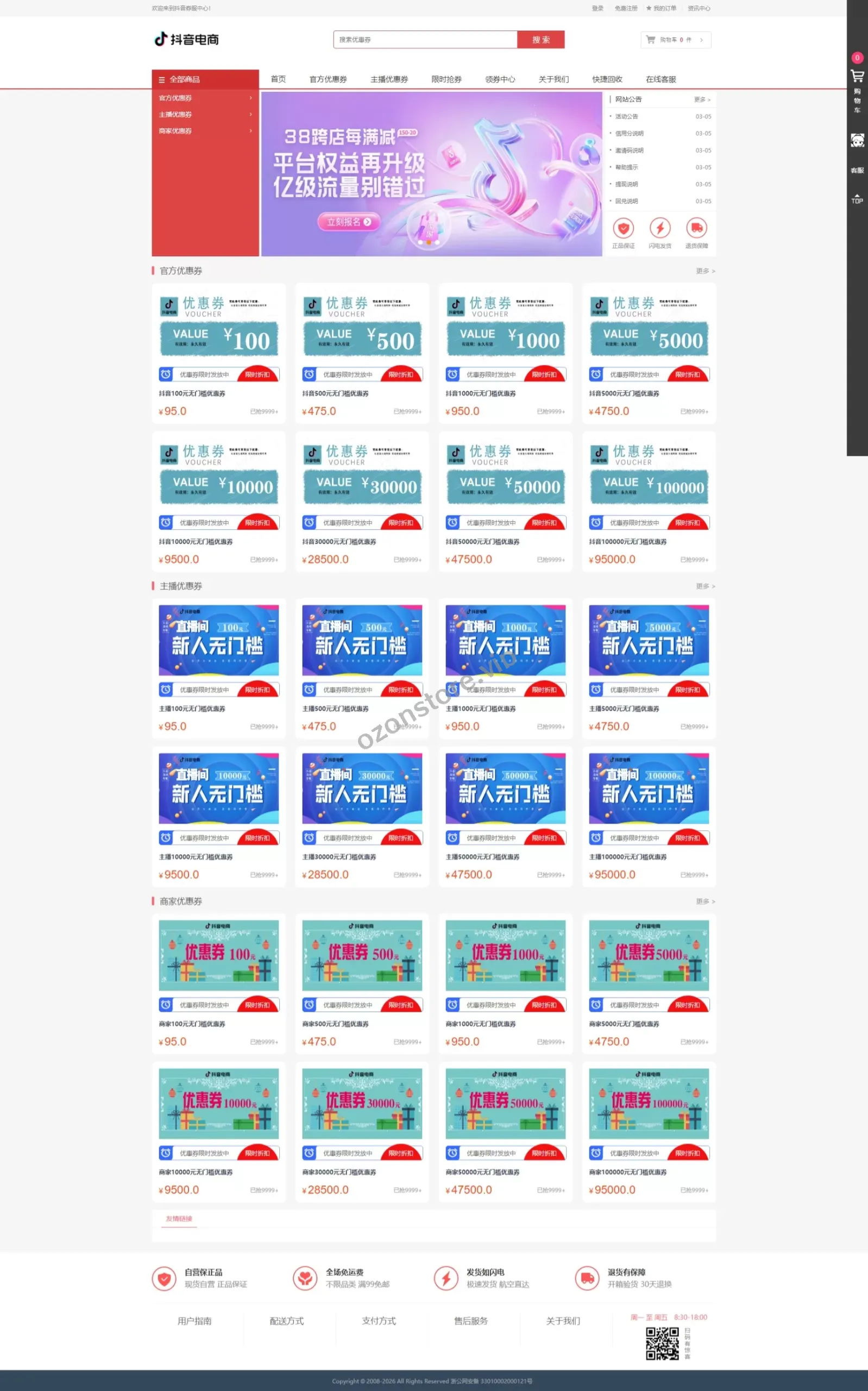Go to the 领券中心 tab
The image size is (868, 1391).
pyautogui.click(x=499, y=79)
